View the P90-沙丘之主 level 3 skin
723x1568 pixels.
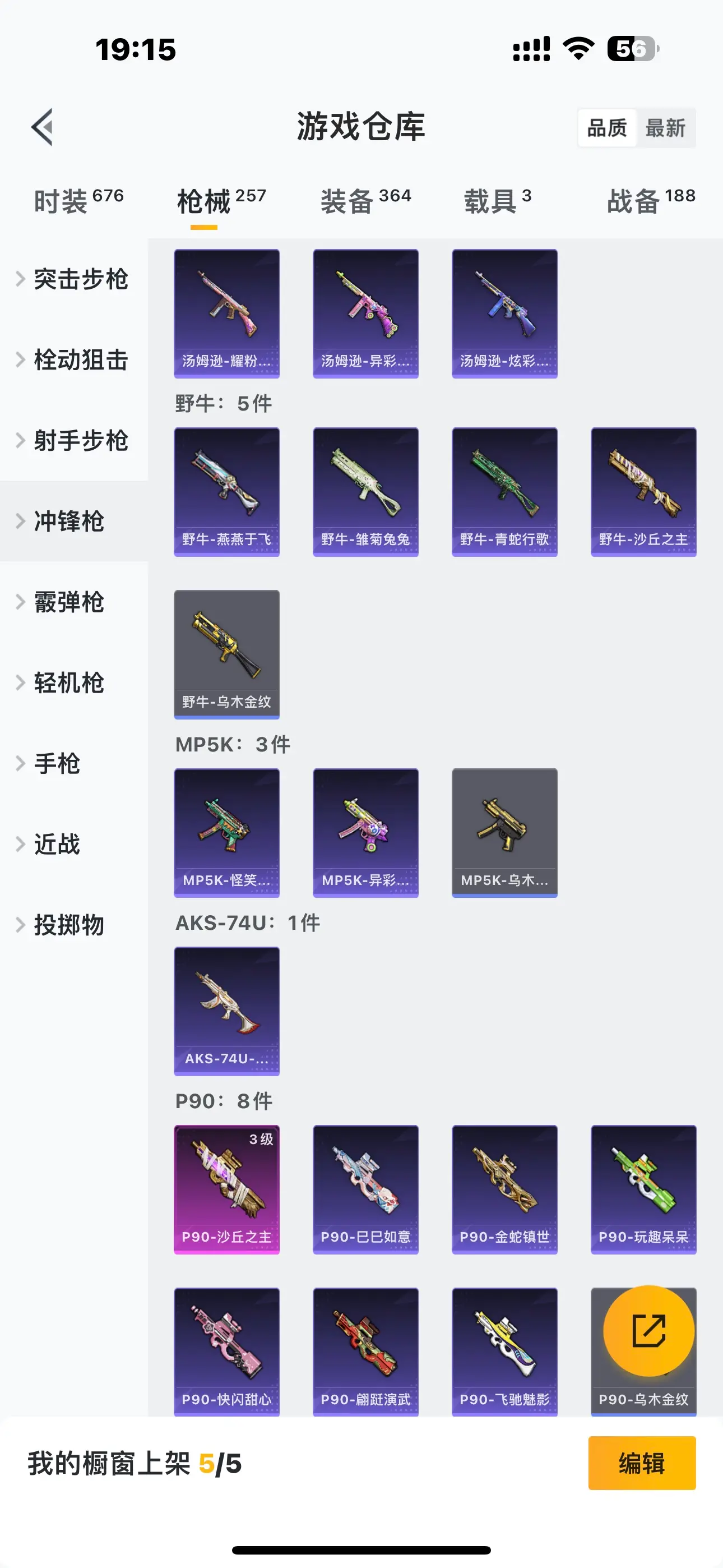(x=226, y=1189)
